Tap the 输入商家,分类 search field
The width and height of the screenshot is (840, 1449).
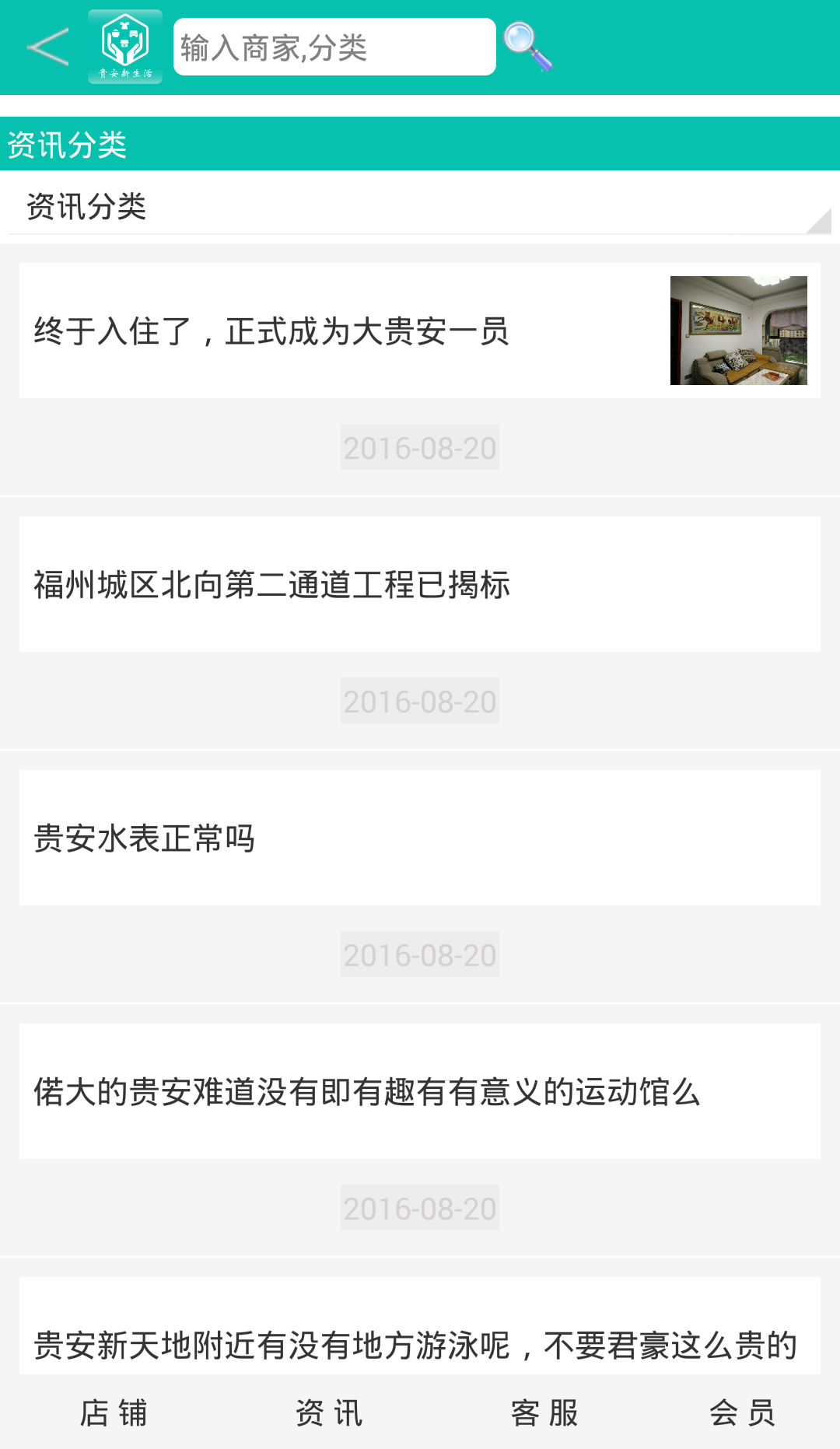click(334, 47)
